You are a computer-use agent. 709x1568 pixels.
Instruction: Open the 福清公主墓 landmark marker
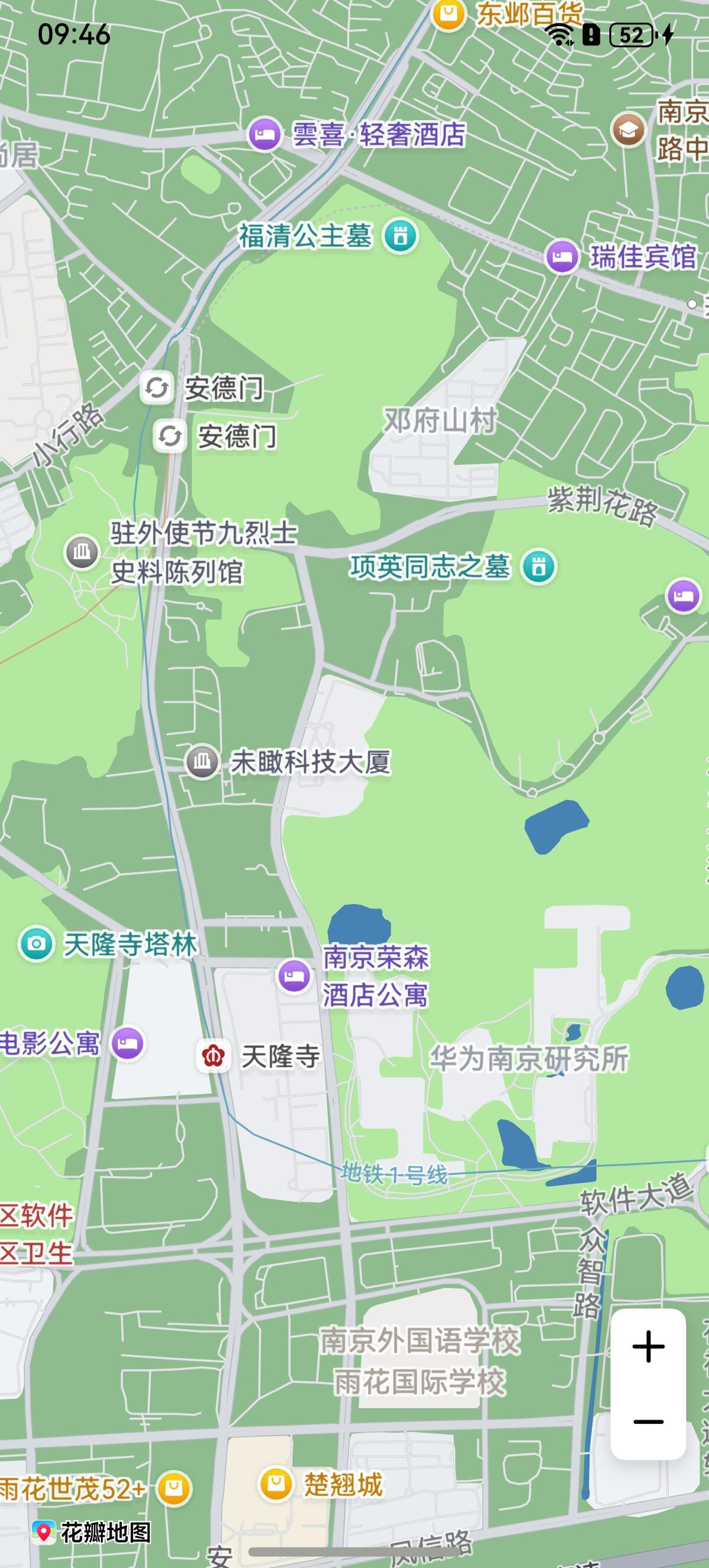coord(400,236)
